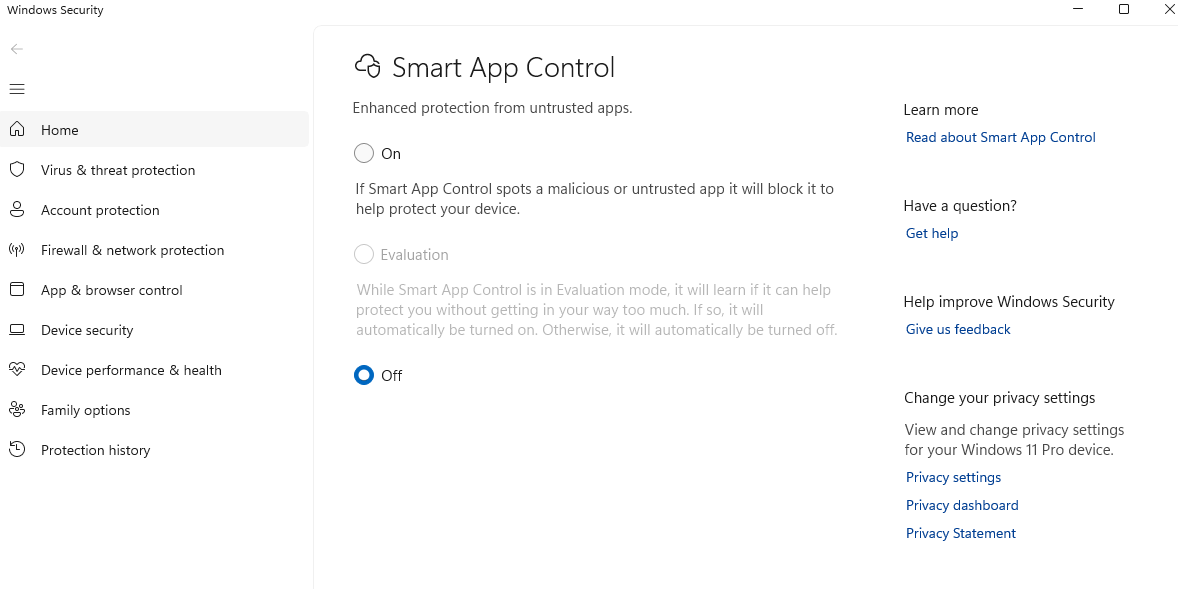Screen dimensions: 1178x589
Task: Close the Windows Security window
Action: coord(1169,10)
